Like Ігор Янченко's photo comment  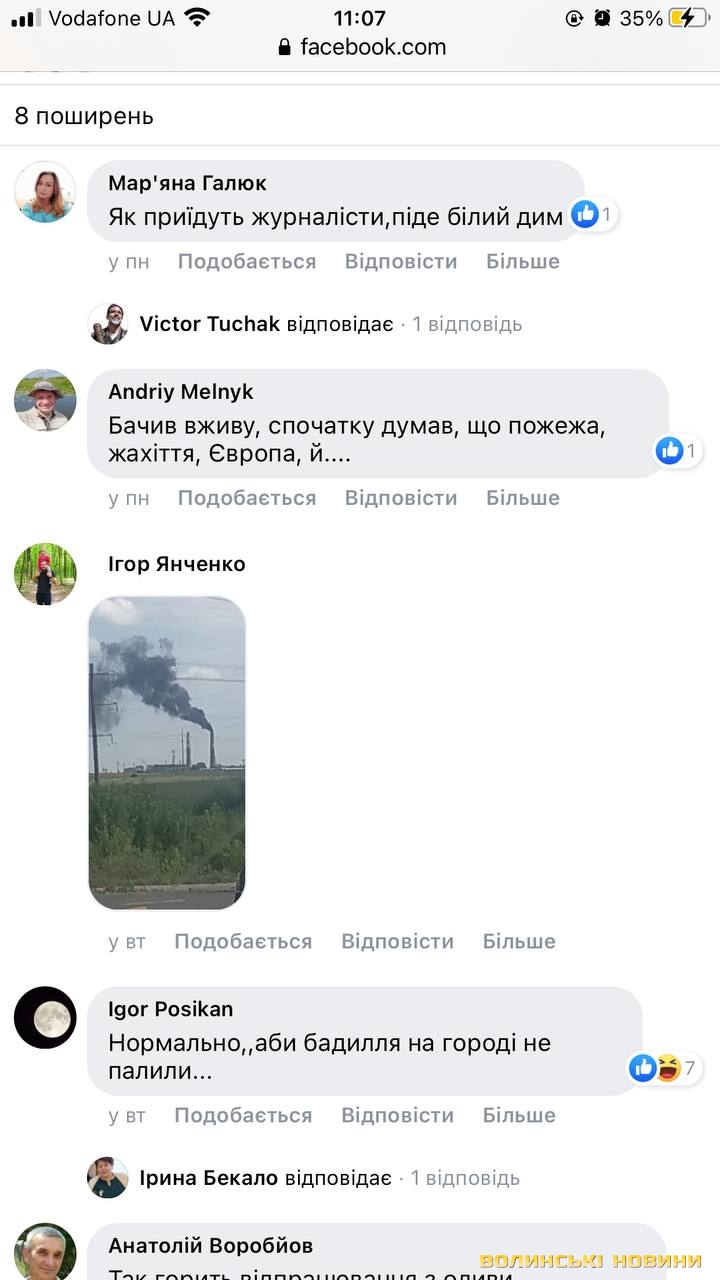point(243,942)
